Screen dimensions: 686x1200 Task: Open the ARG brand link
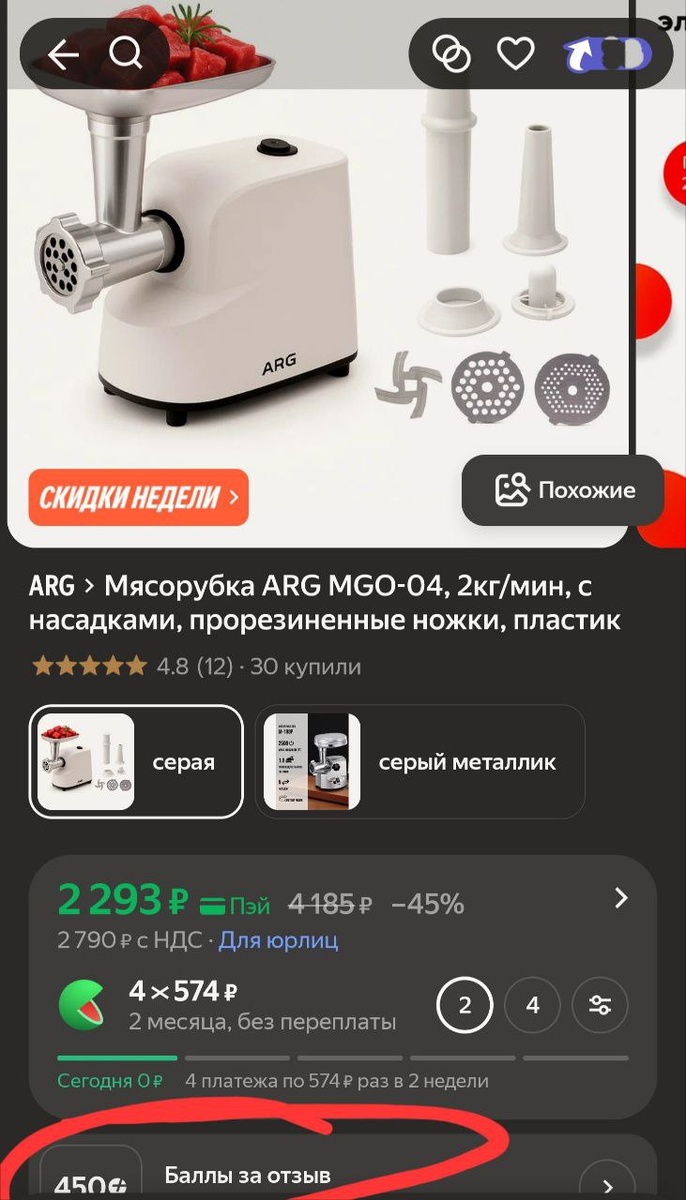(x=52, y=585)
